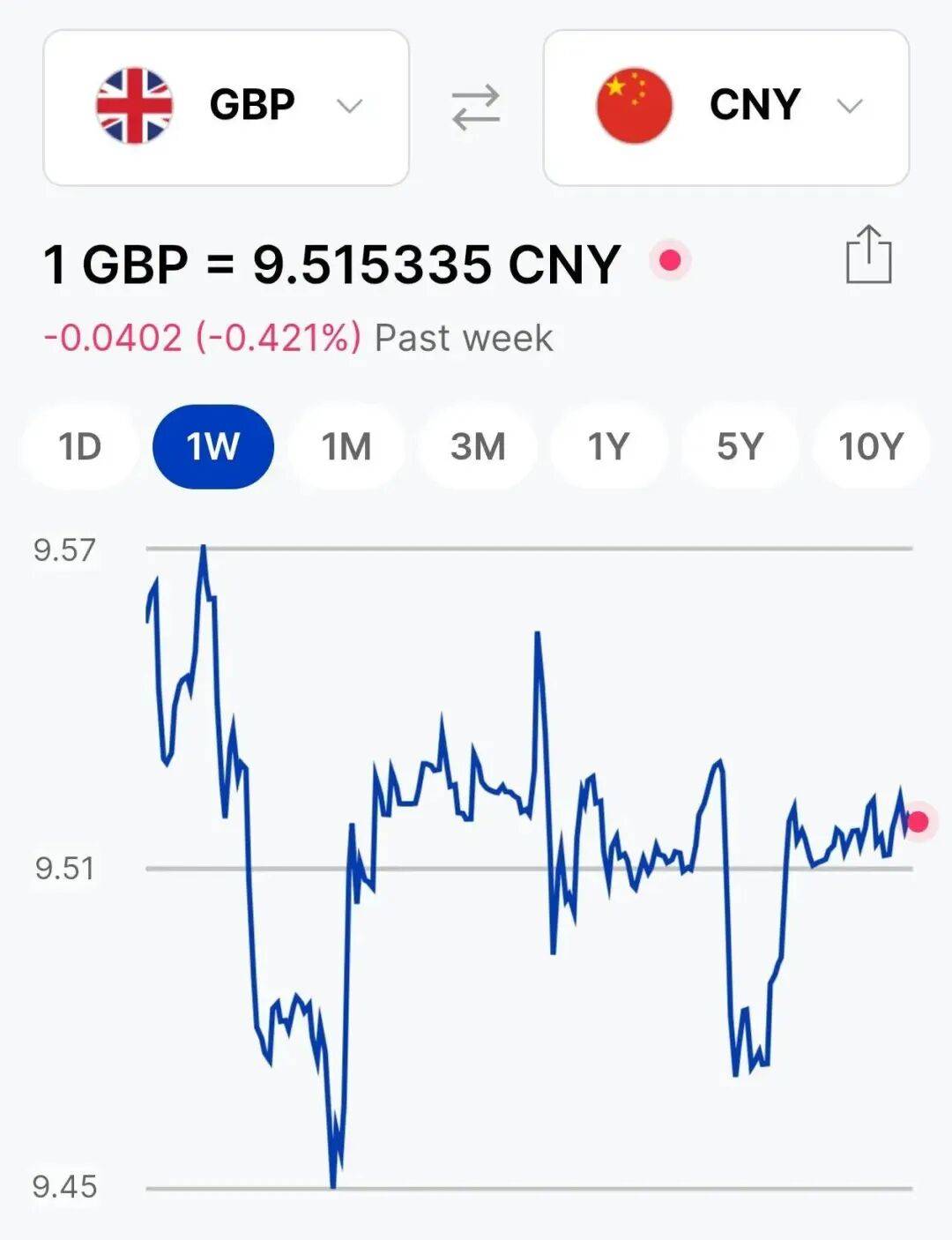Screen dimensions: 952x1240
Task: Select the 1W chart range
Action: pyautogui.click(x=212, y=446)
